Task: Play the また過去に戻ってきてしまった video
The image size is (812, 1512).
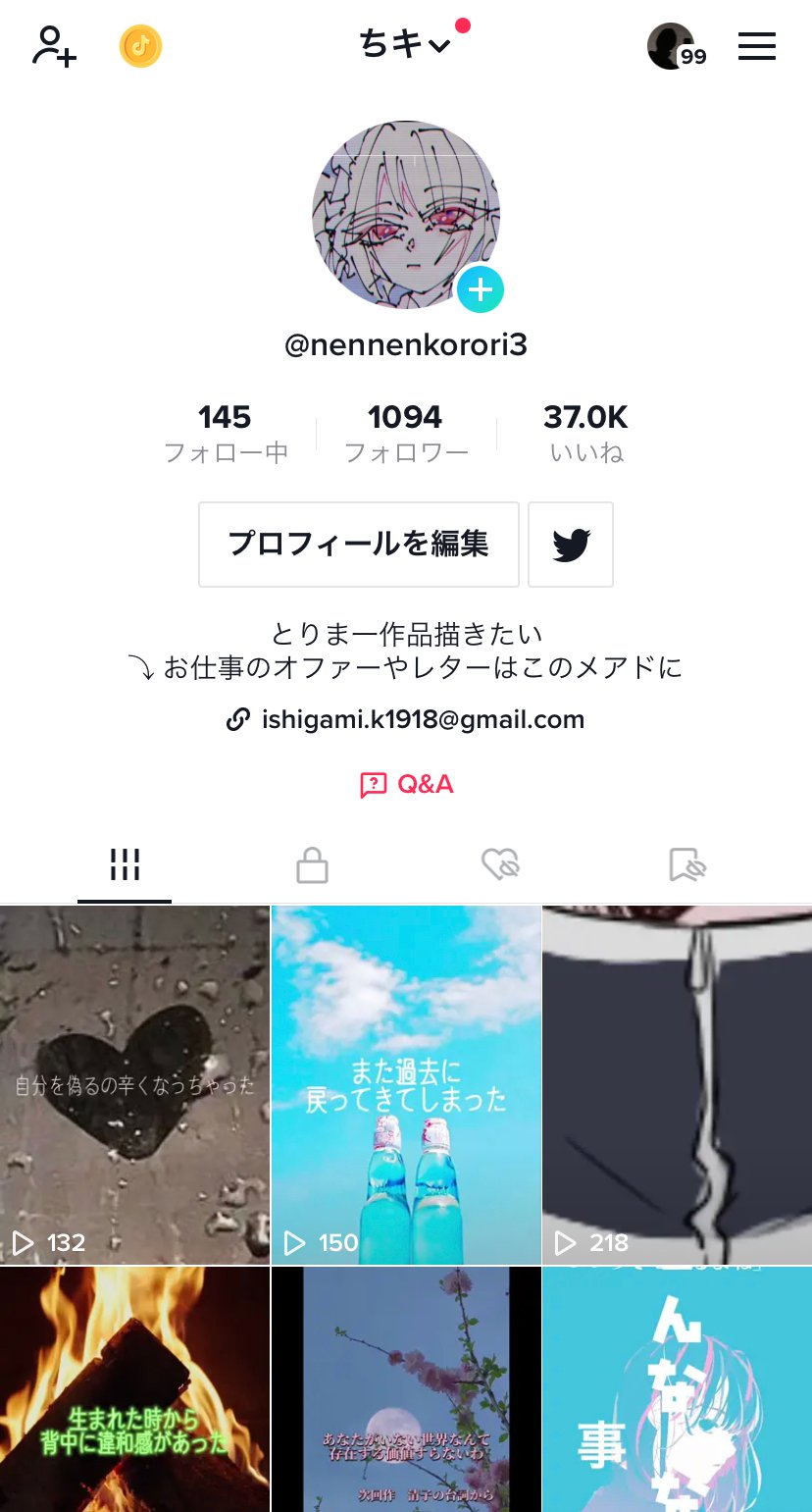Action: pos(406,1084)
